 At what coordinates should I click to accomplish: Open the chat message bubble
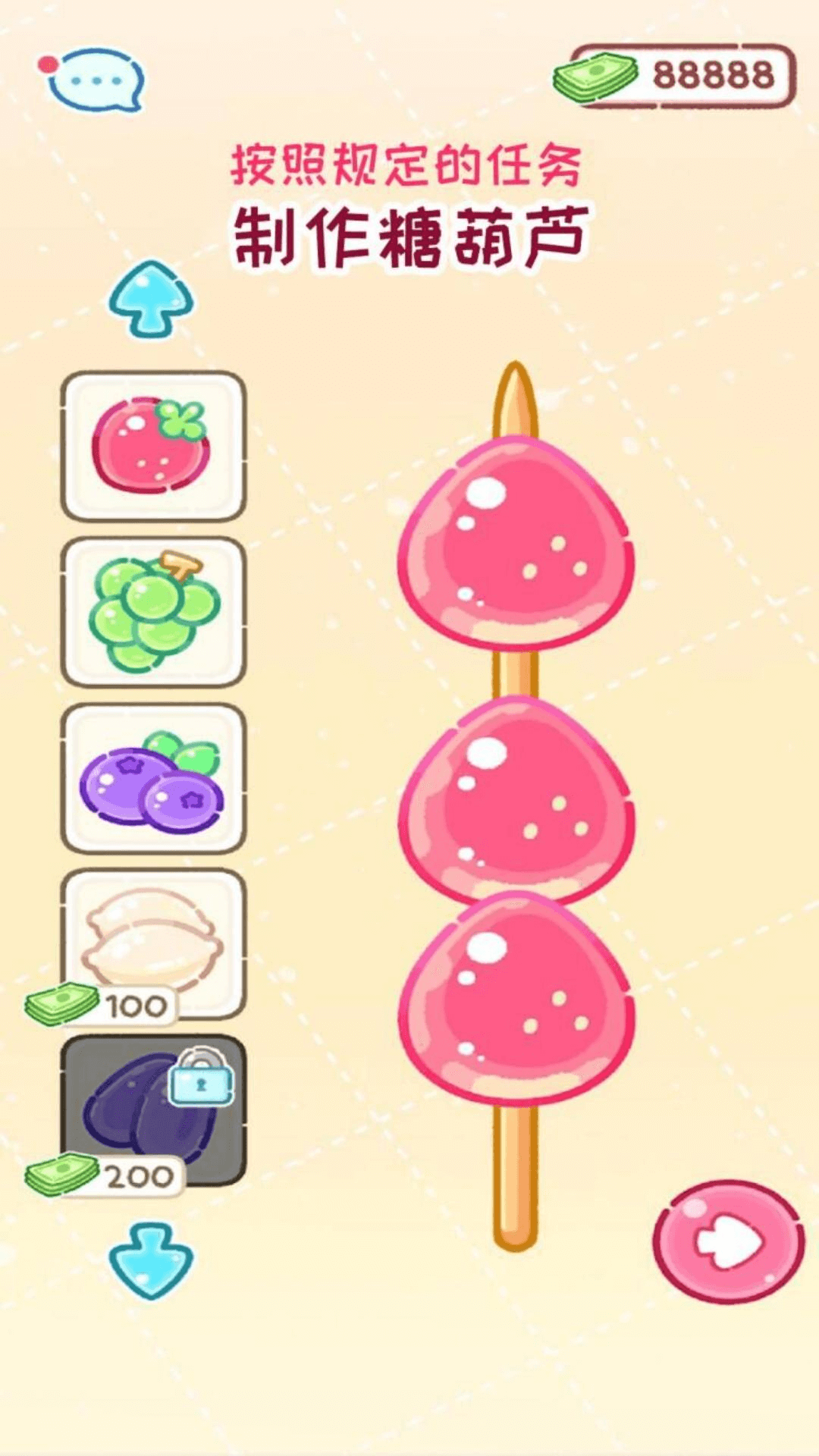point(99,80)
